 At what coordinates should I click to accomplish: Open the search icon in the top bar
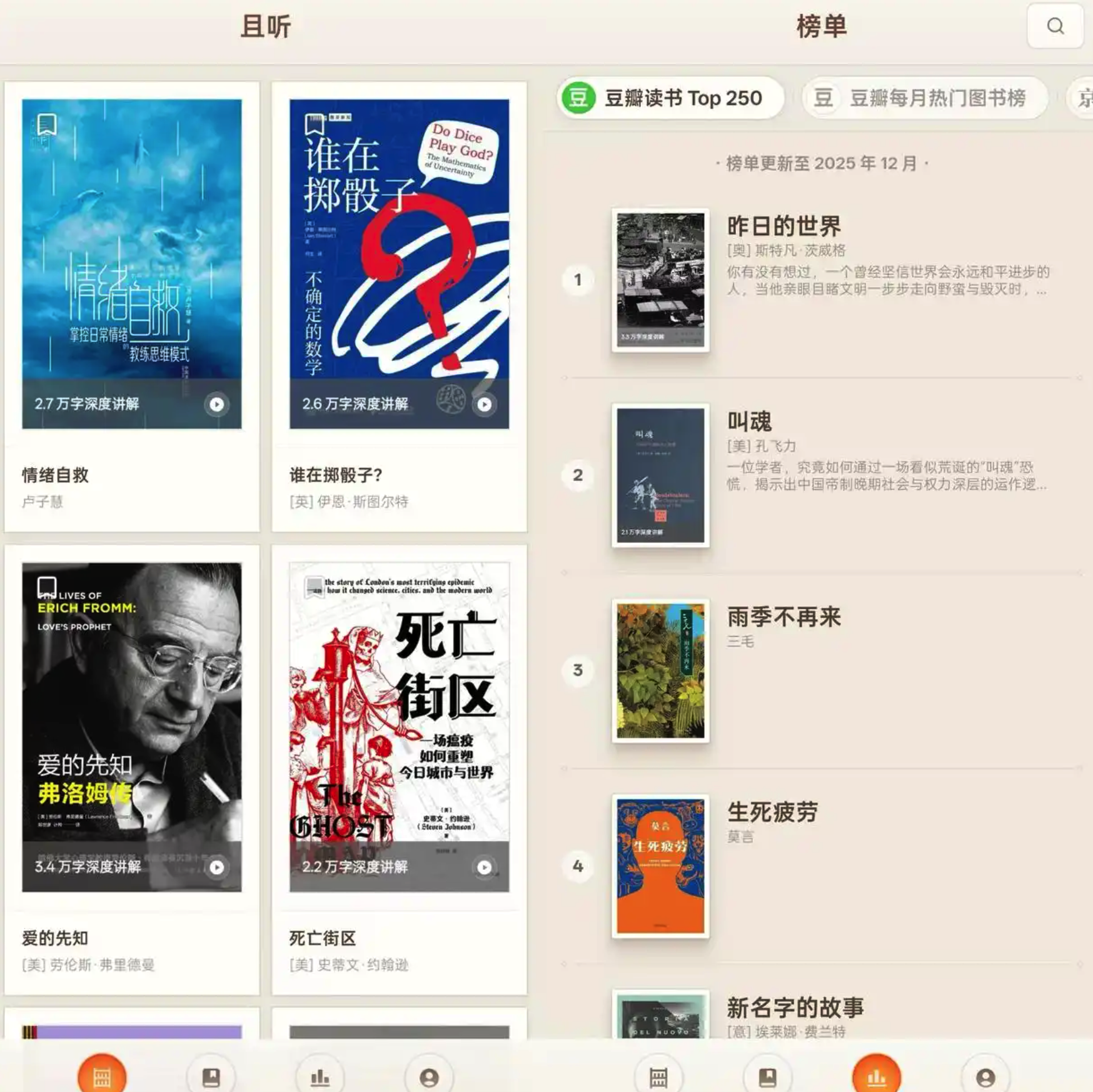pos(1055,26)
